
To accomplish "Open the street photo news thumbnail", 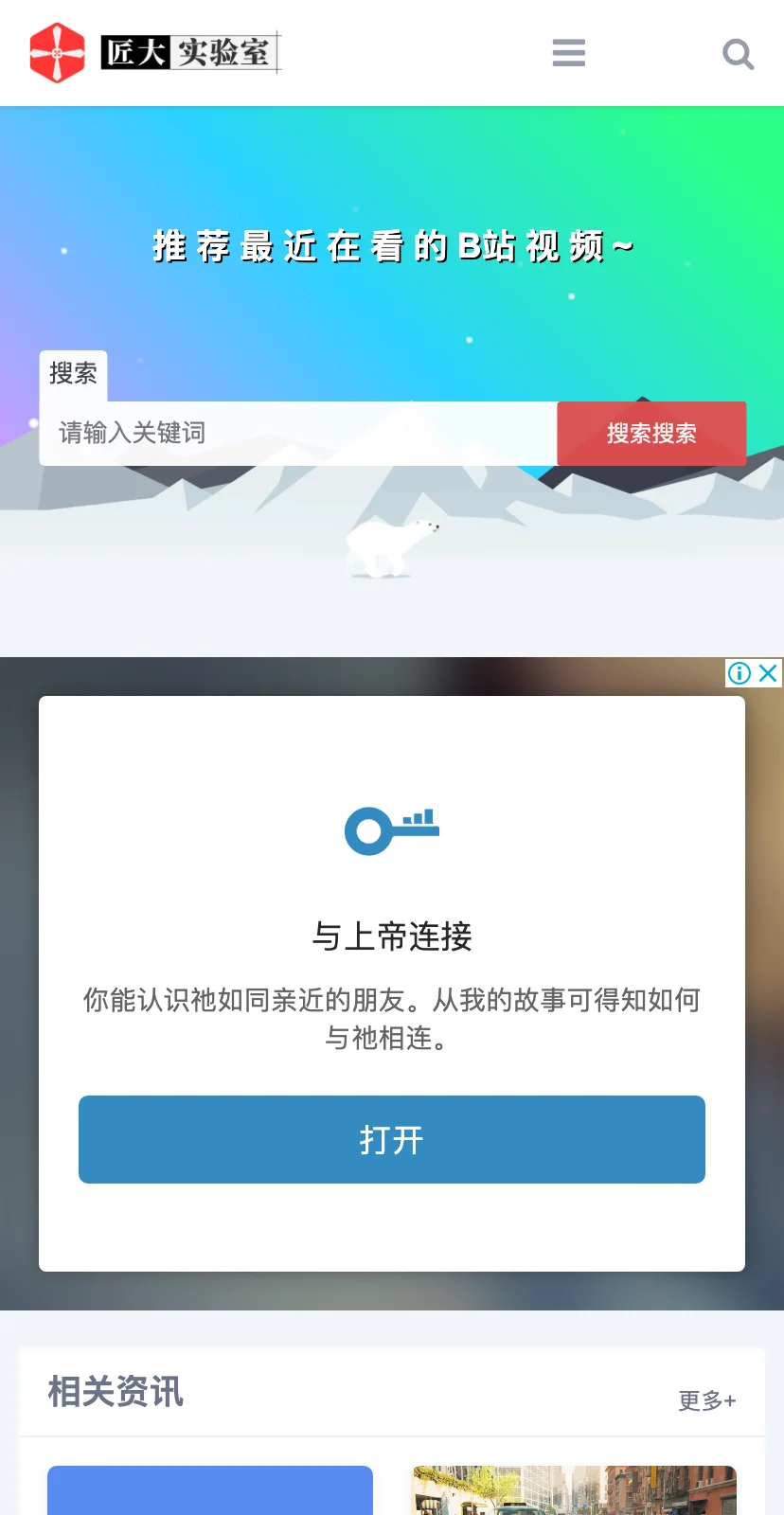I will [574, 1491].
